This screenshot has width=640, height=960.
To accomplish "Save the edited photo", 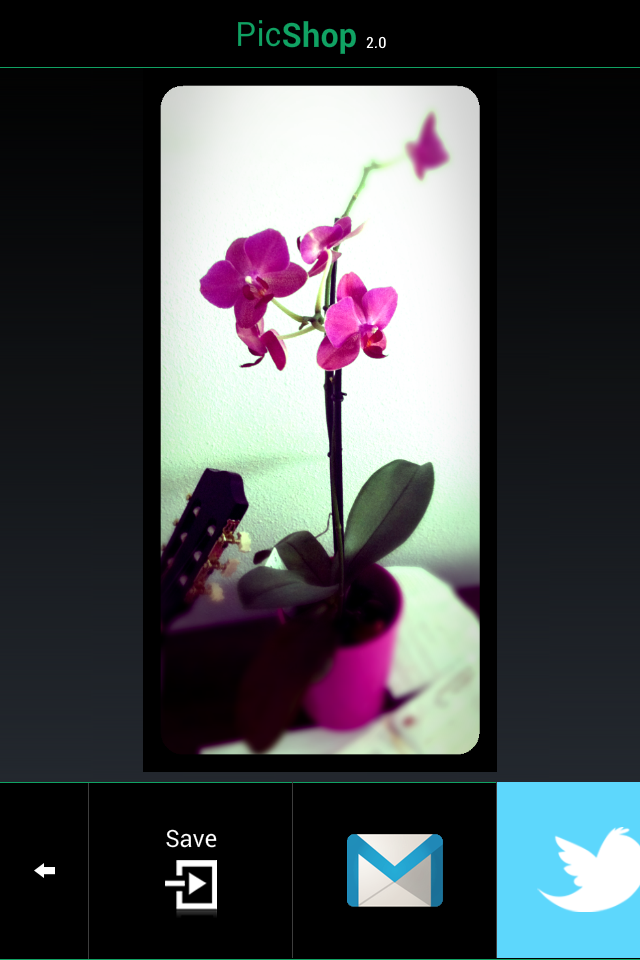I will 191,870.
